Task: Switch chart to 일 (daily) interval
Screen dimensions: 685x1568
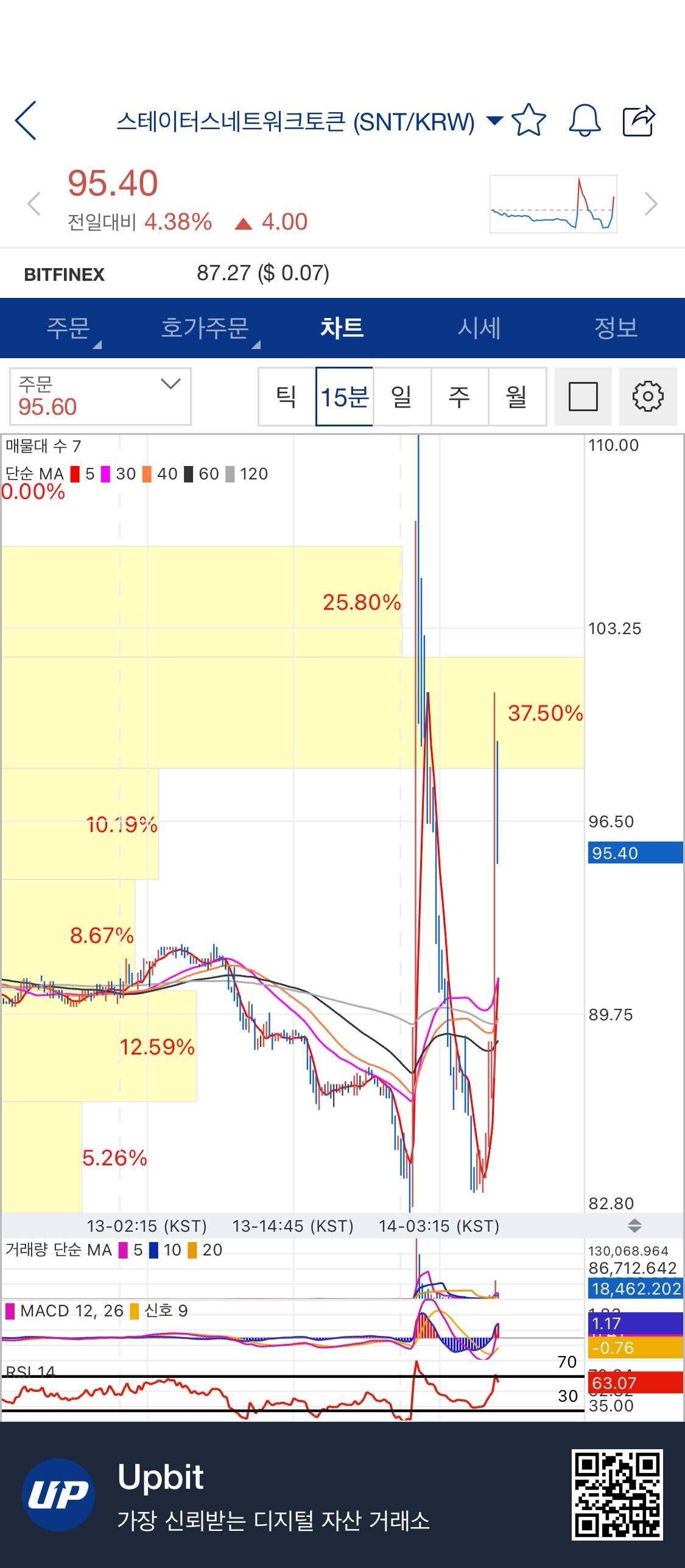Action: coord(402,397)
